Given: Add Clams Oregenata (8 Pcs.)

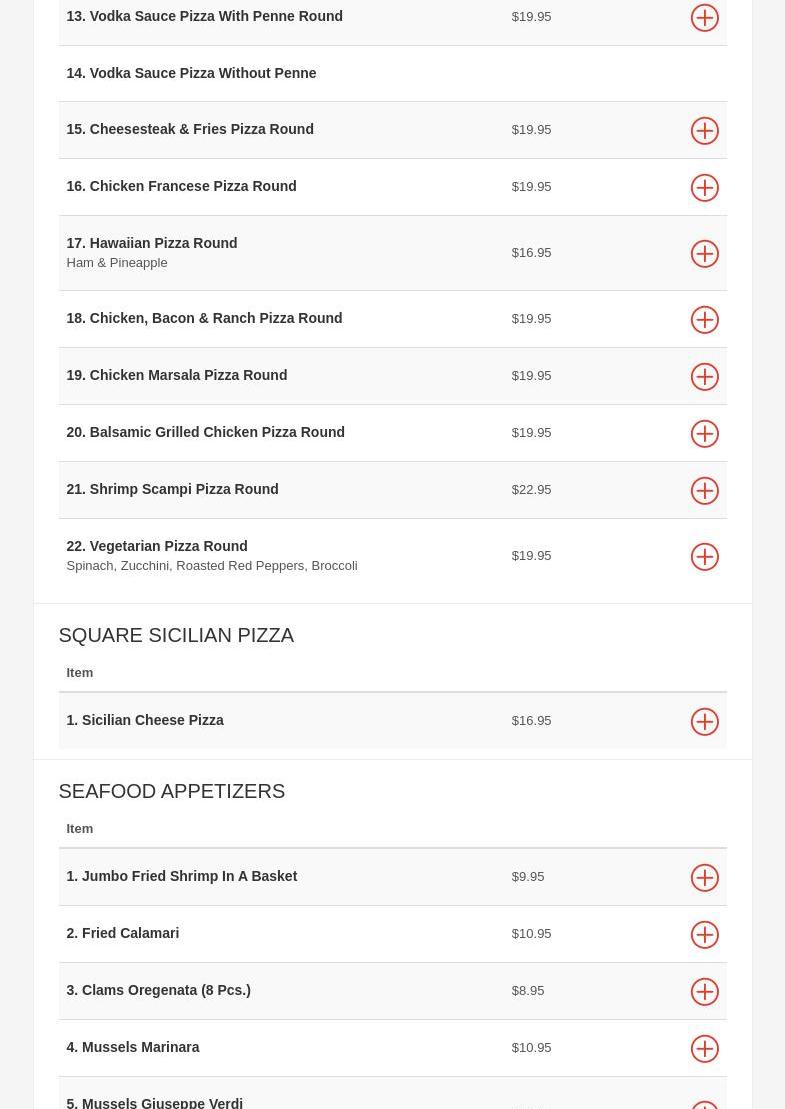Looking at the screenshot, I should click(704, 992).
